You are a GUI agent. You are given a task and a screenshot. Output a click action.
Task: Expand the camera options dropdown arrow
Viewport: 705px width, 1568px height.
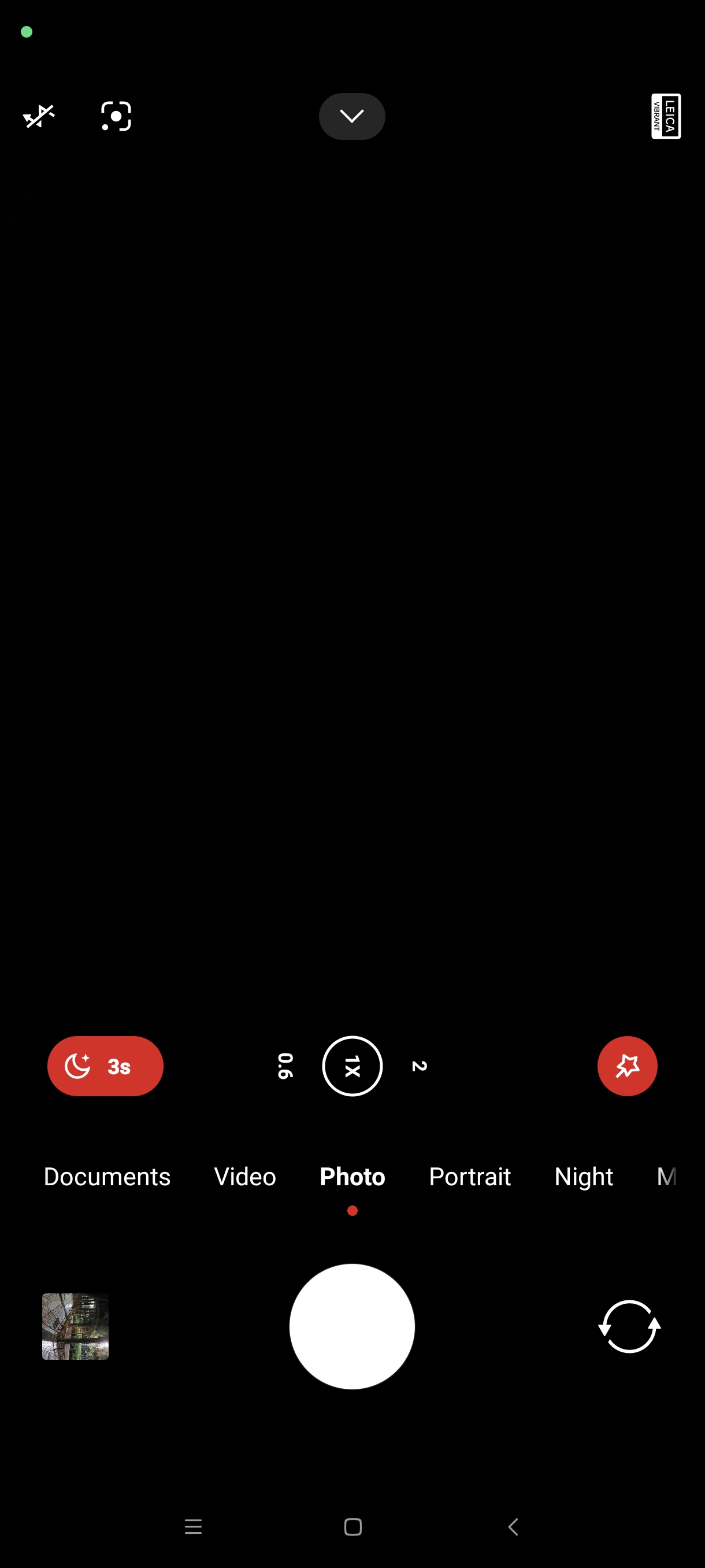pos(351,116)
